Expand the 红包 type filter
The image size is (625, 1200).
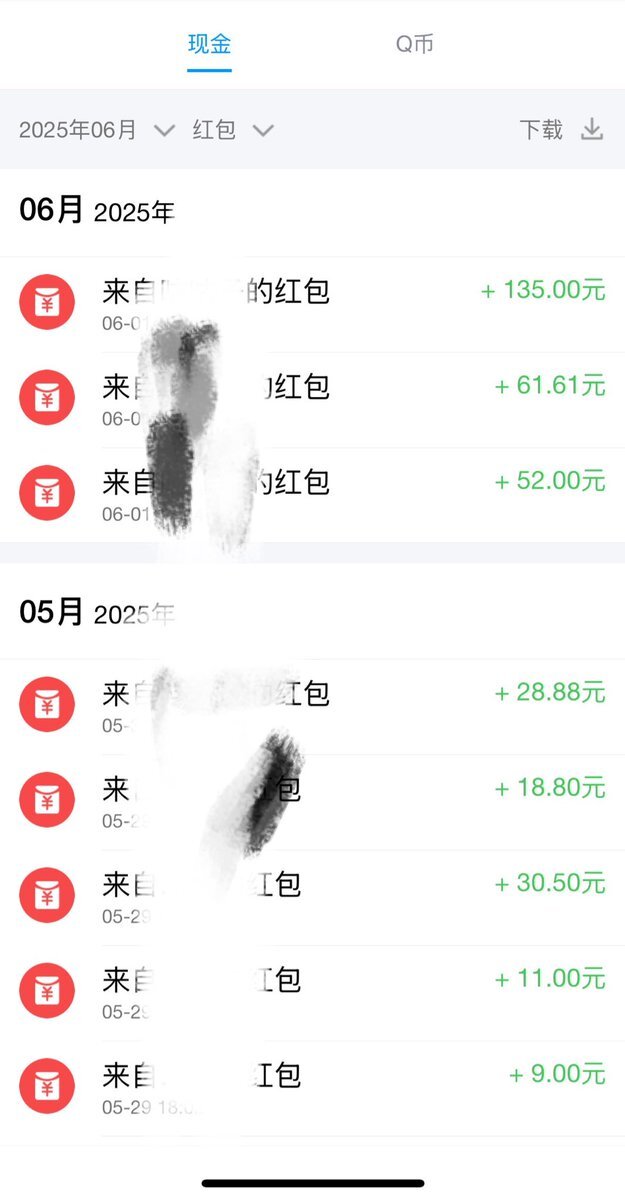(x=233, y=130)
